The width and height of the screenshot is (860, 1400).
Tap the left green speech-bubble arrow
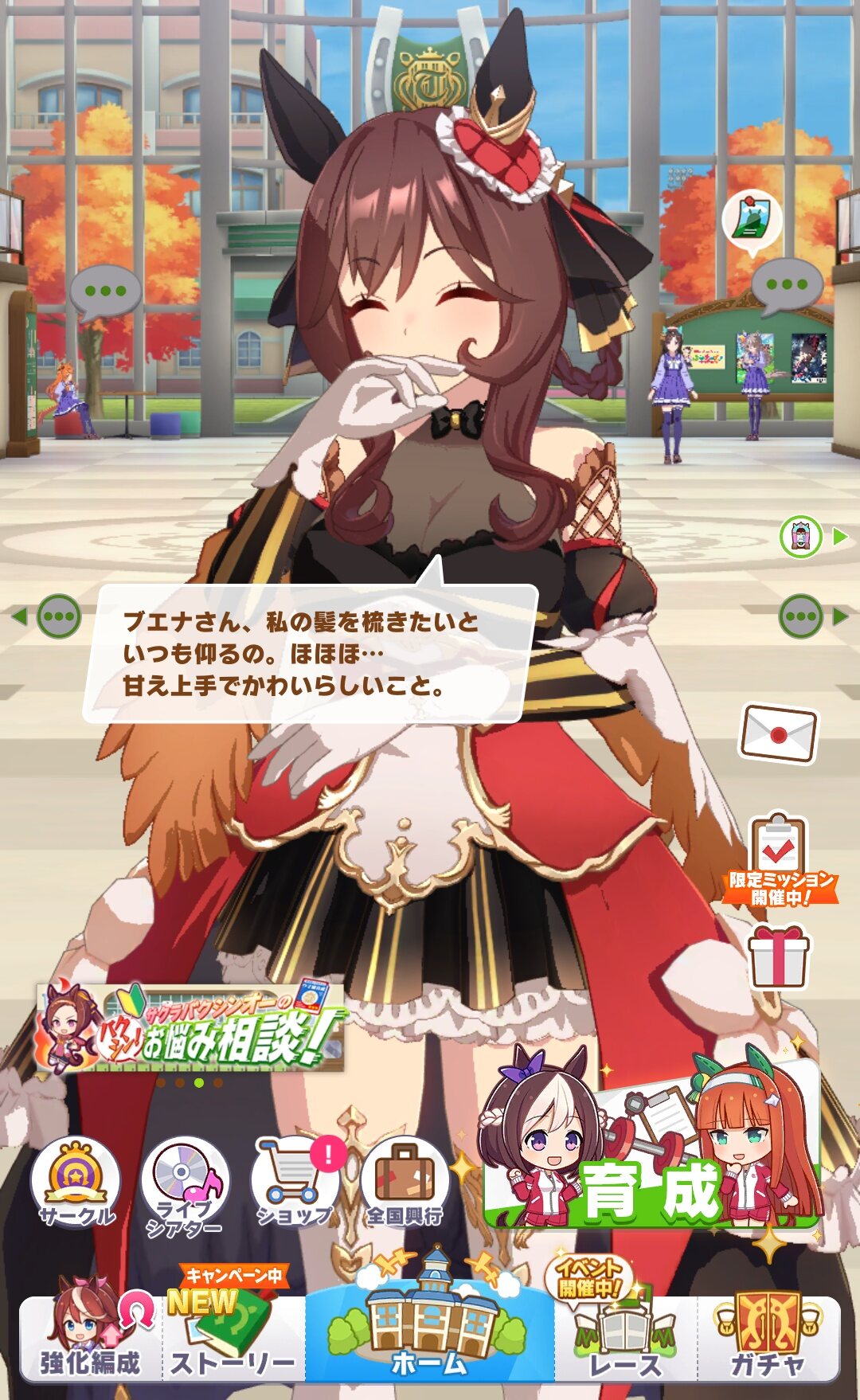tap(48, 616)
